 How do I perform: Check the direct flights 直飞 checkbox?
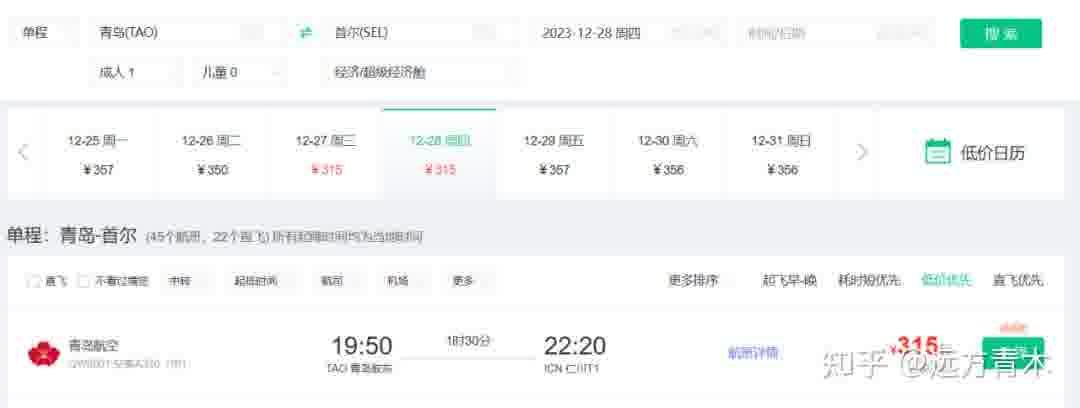[x=33, y=282]
